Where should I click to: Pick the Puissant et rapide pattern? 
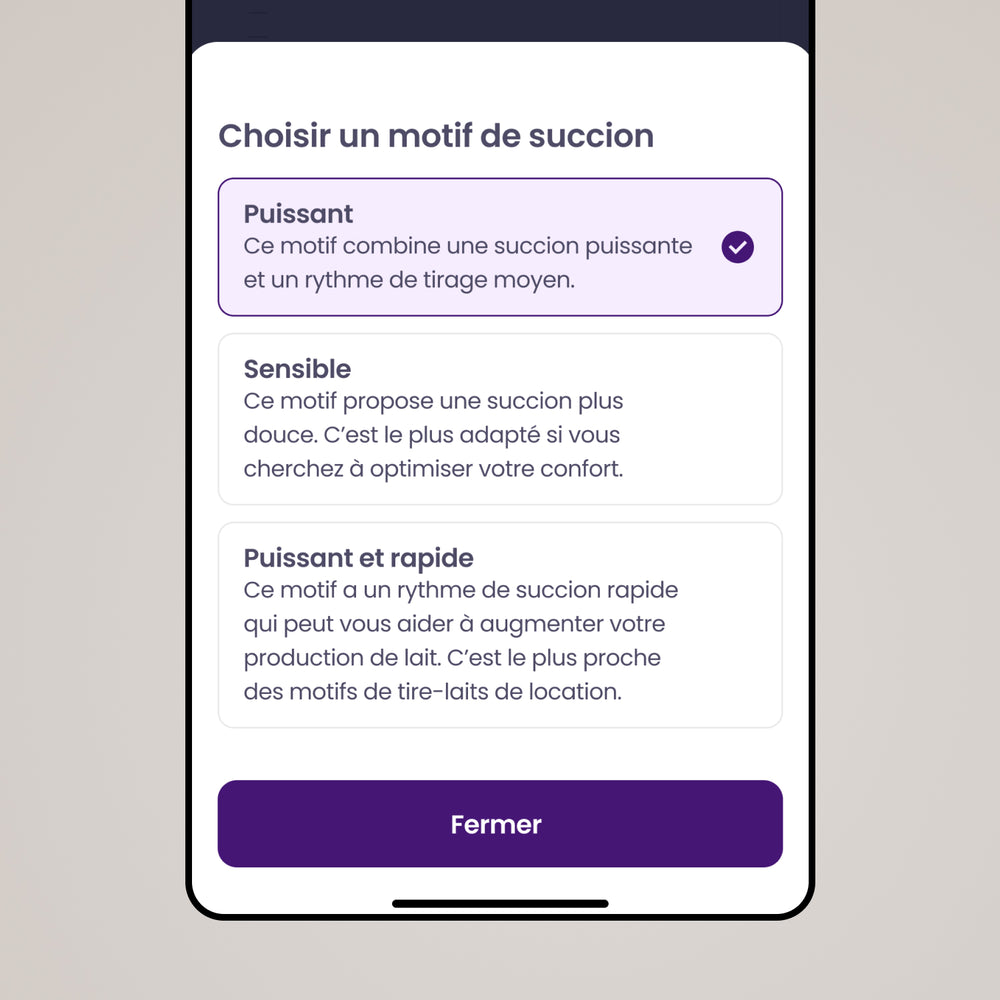click(x=499, y=625)
